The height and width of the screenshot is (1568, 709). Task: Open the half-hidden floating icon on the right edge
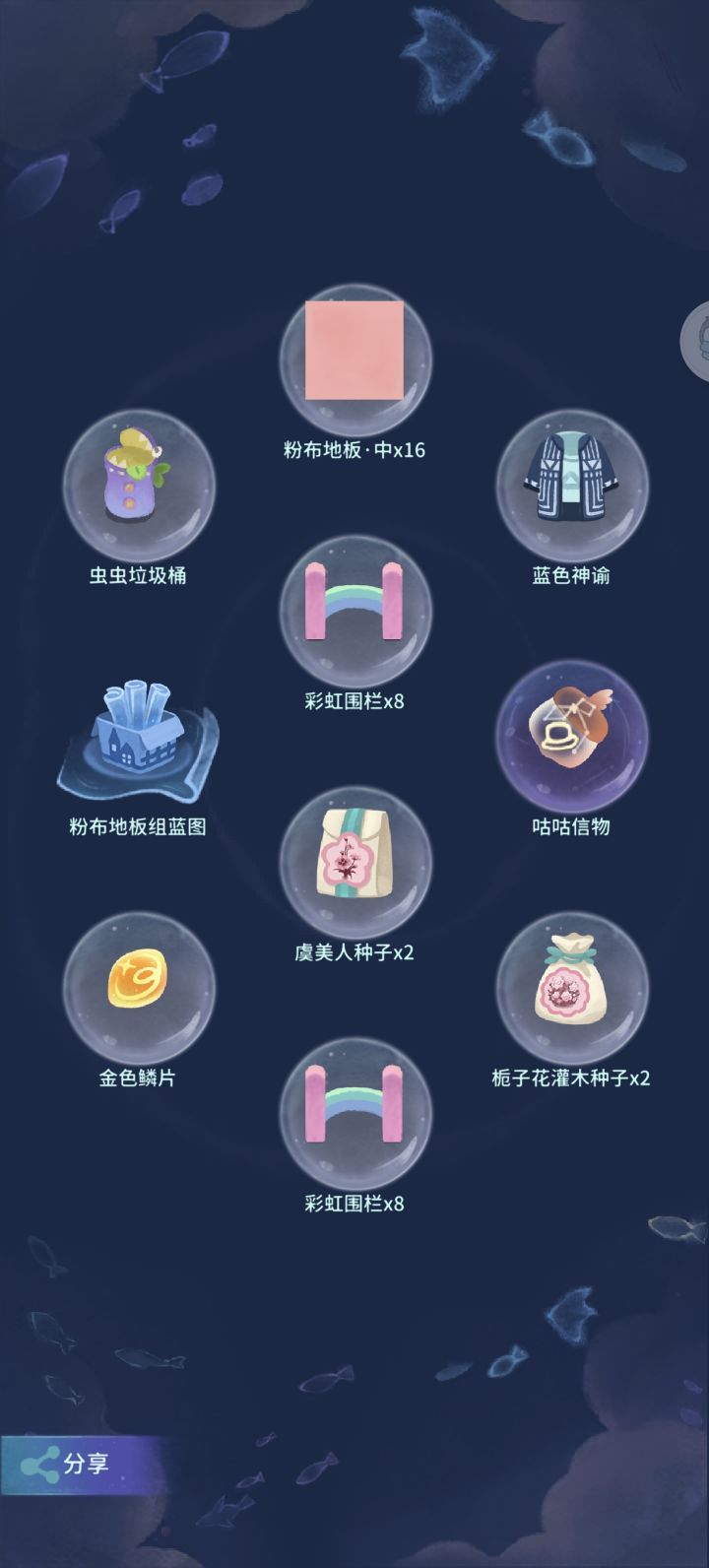(x=695, y=342)
